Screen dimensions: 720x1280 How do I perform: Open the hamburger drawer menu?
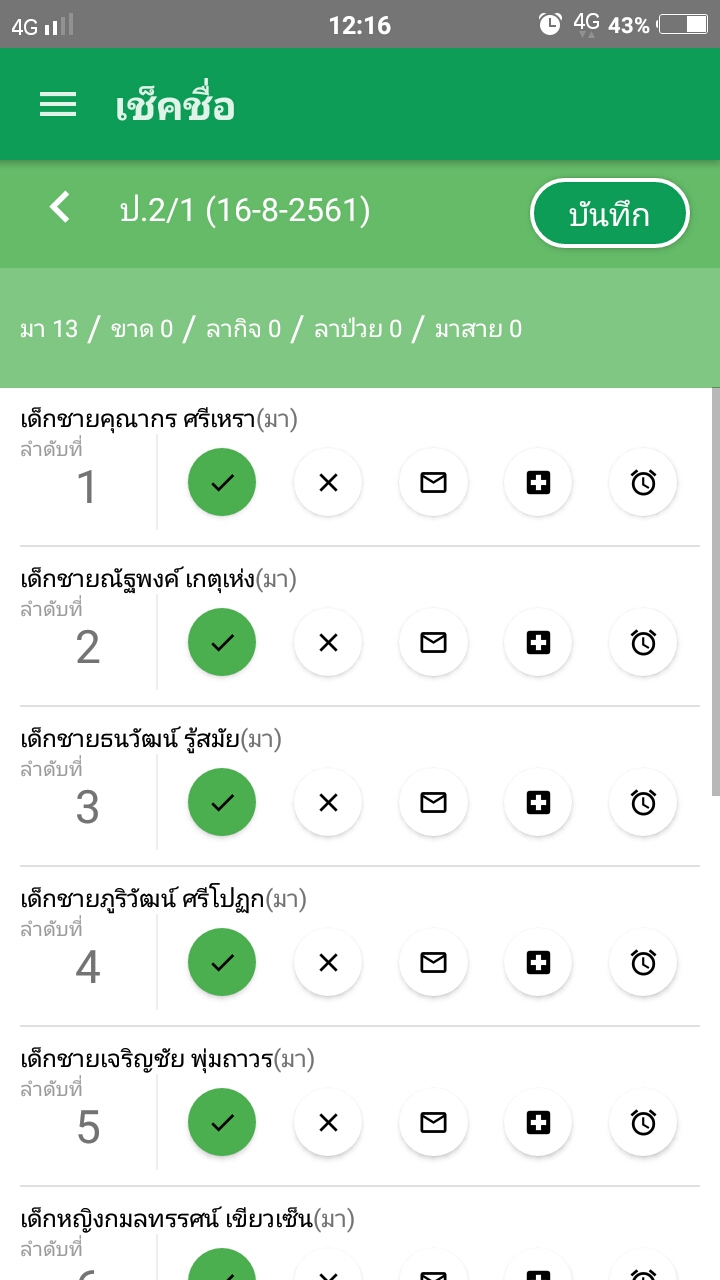coord(58,105)
